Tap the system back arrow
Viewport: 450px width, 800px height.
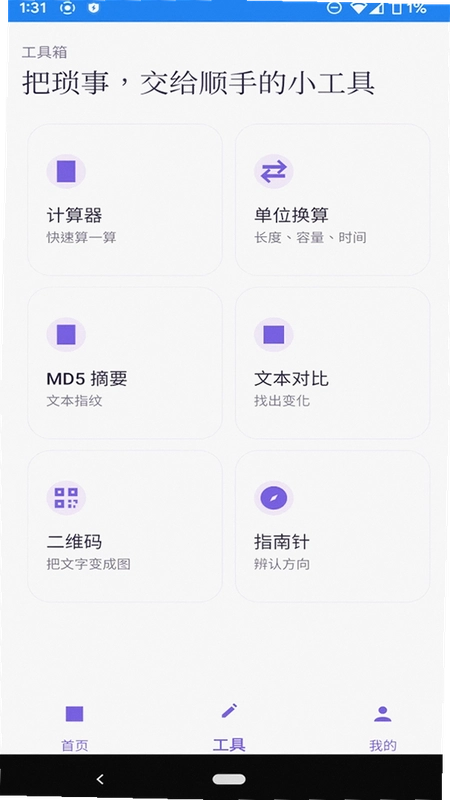pos(100,779)
